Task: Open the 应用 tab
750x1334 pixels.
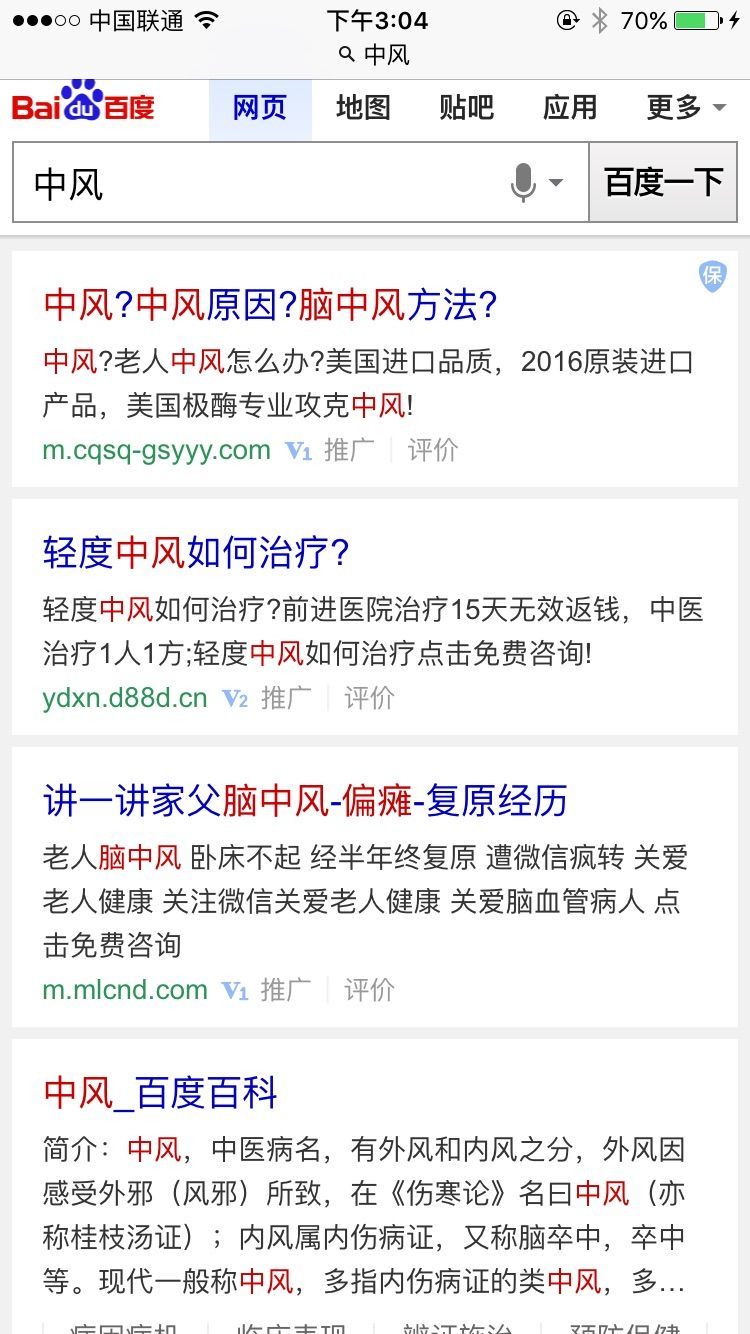Action: pos(570,108)
